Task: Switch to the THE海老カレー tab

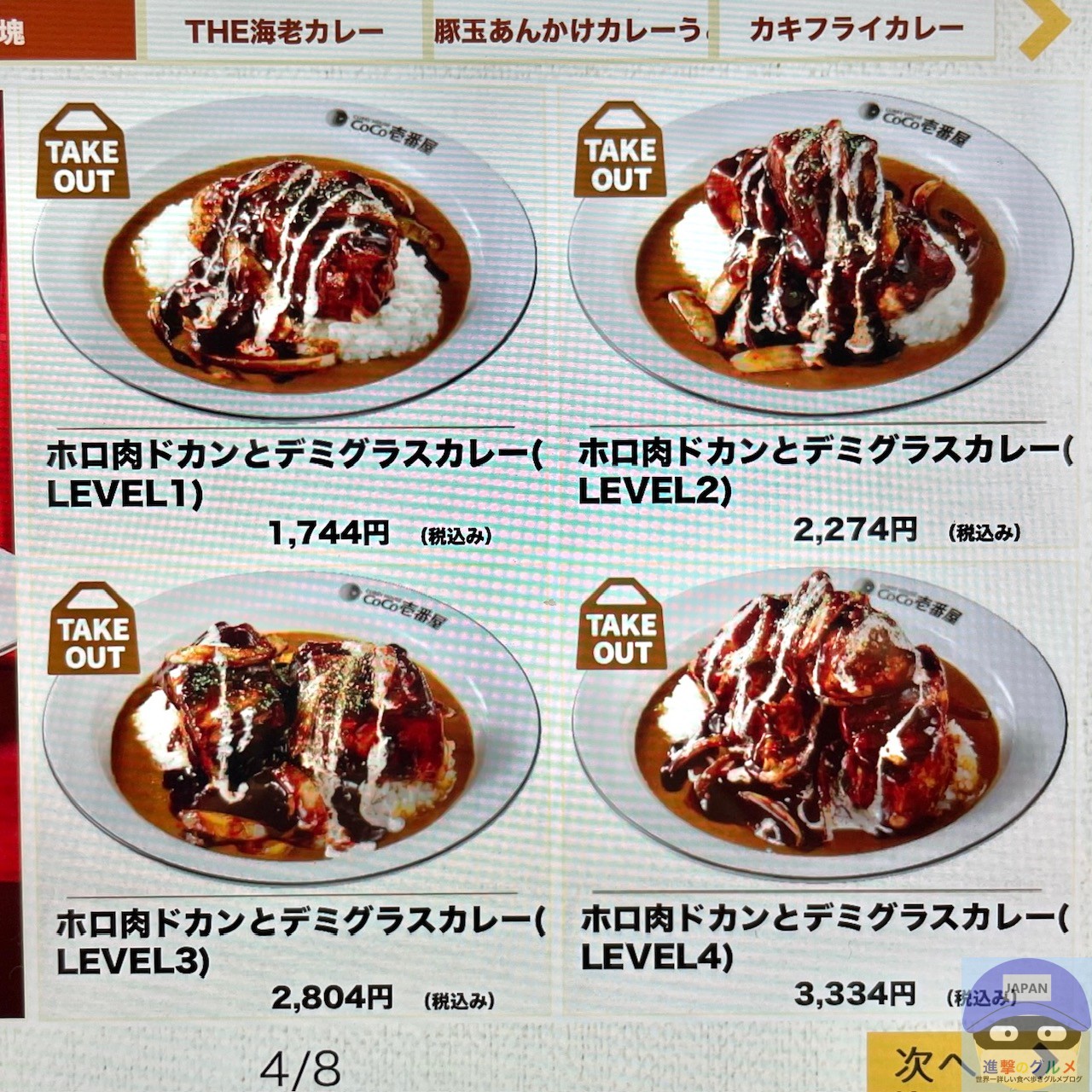Action: tap(284, 31)
